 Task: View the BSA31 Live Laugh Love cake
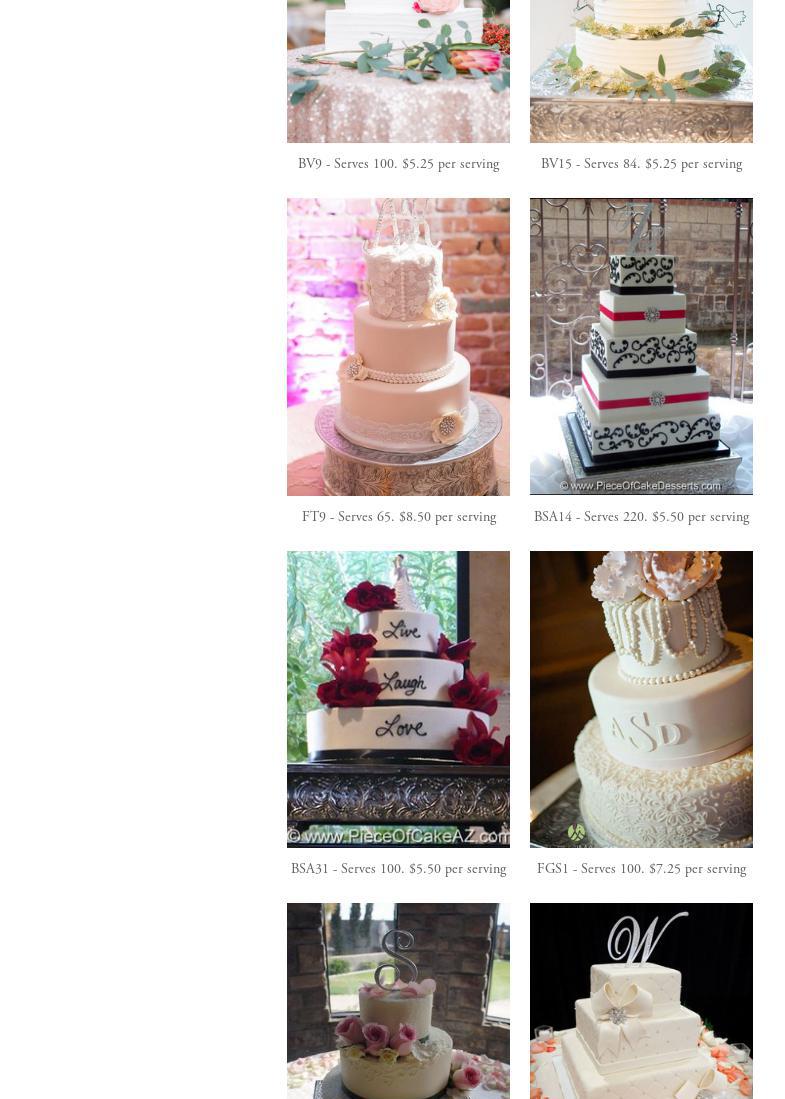click(x=398, y=699)
